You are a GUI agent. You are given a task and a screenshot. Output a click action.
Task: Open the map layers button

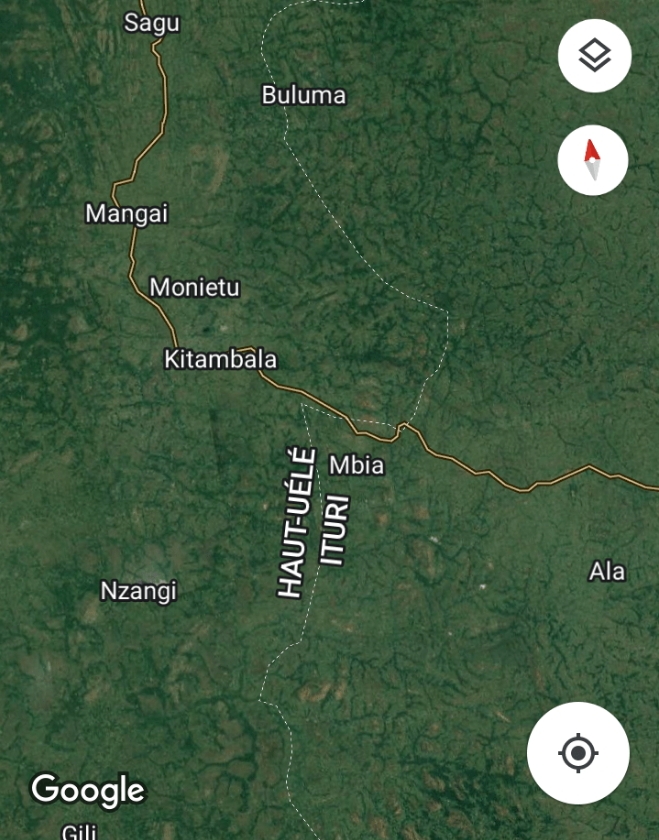coord(594,56)
